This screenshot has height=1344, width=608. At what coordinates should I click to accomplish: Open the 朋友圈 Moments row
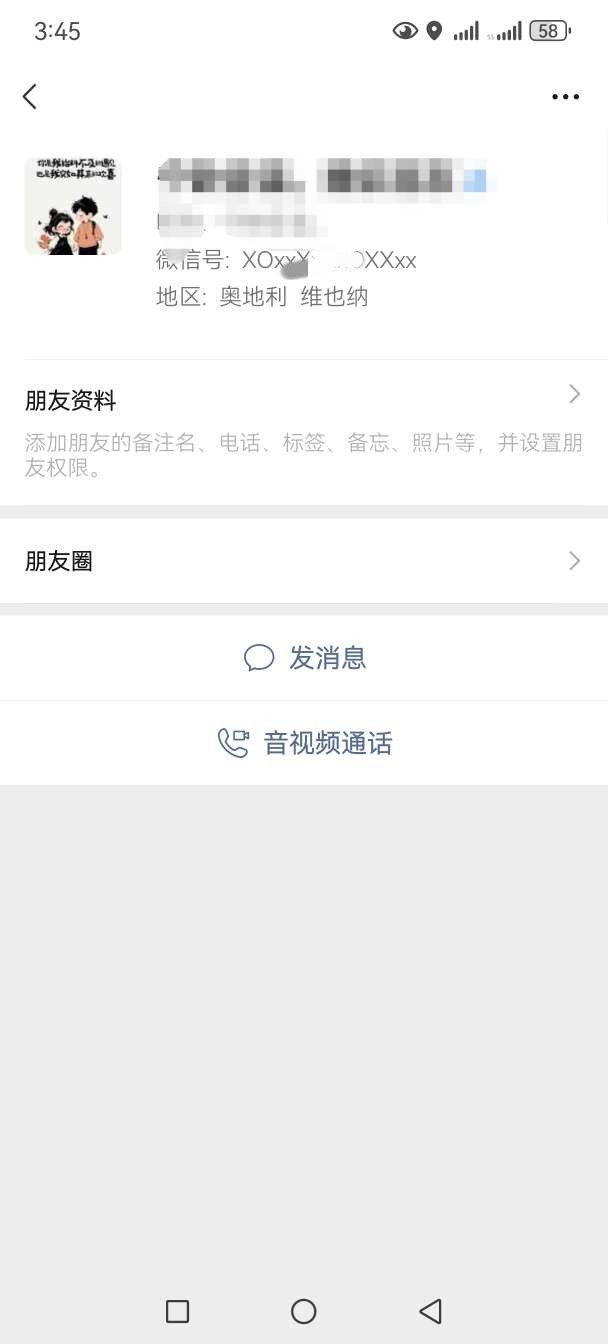(x=304, y=561)
